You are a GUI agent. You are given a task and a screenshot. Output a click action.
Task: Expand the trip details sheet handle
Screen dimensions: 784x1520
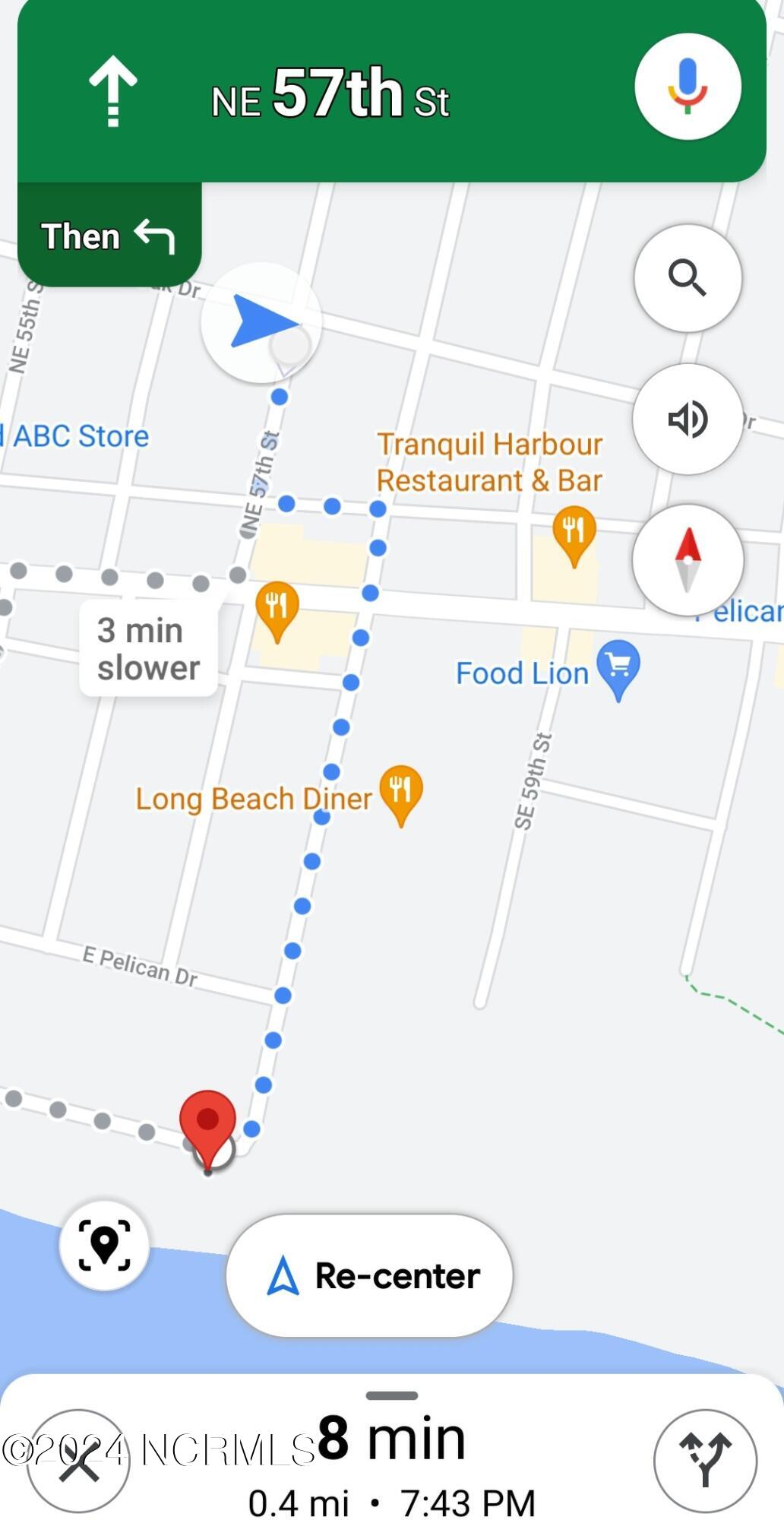pos(391,1395)
